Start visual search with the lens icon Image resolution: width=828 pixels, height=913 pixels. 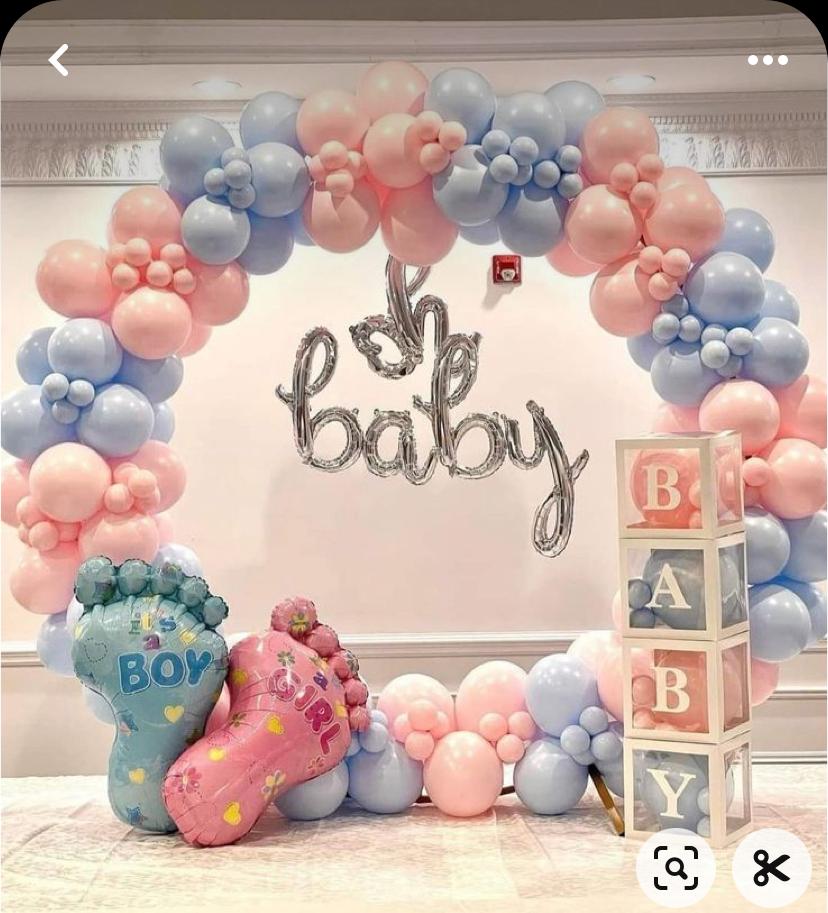click(676, 867)
